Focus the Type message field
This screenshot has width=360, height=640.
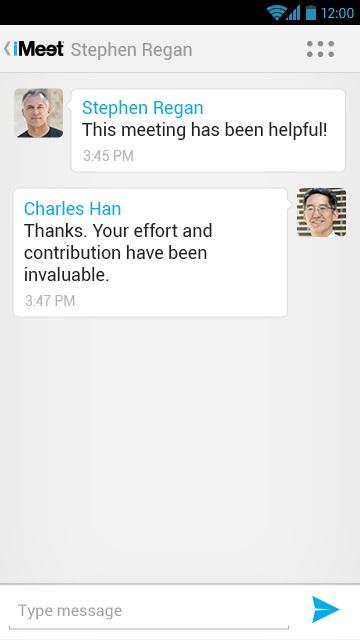tap(149, 611)
